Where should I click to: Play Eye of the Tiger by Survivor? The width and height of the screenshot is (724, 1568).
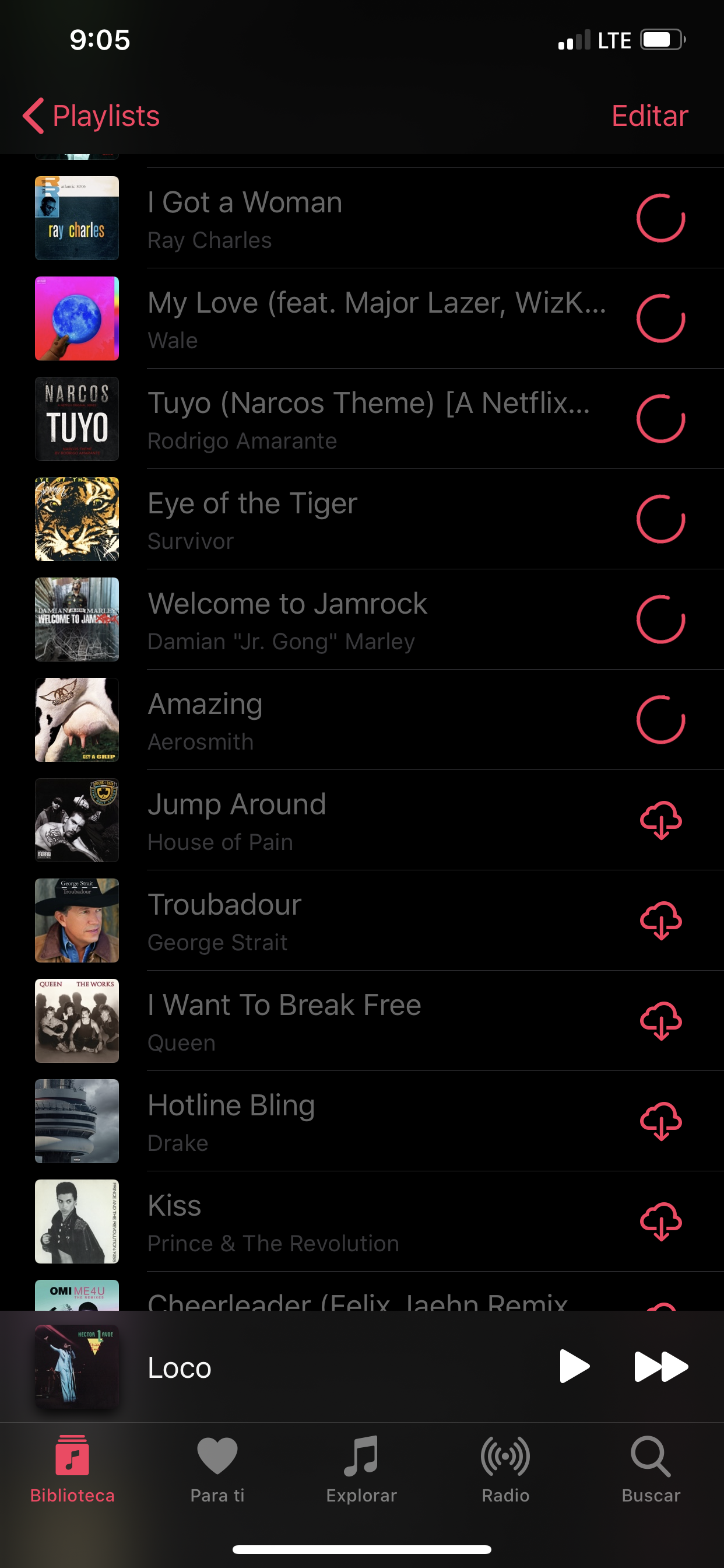click(304, 519)
